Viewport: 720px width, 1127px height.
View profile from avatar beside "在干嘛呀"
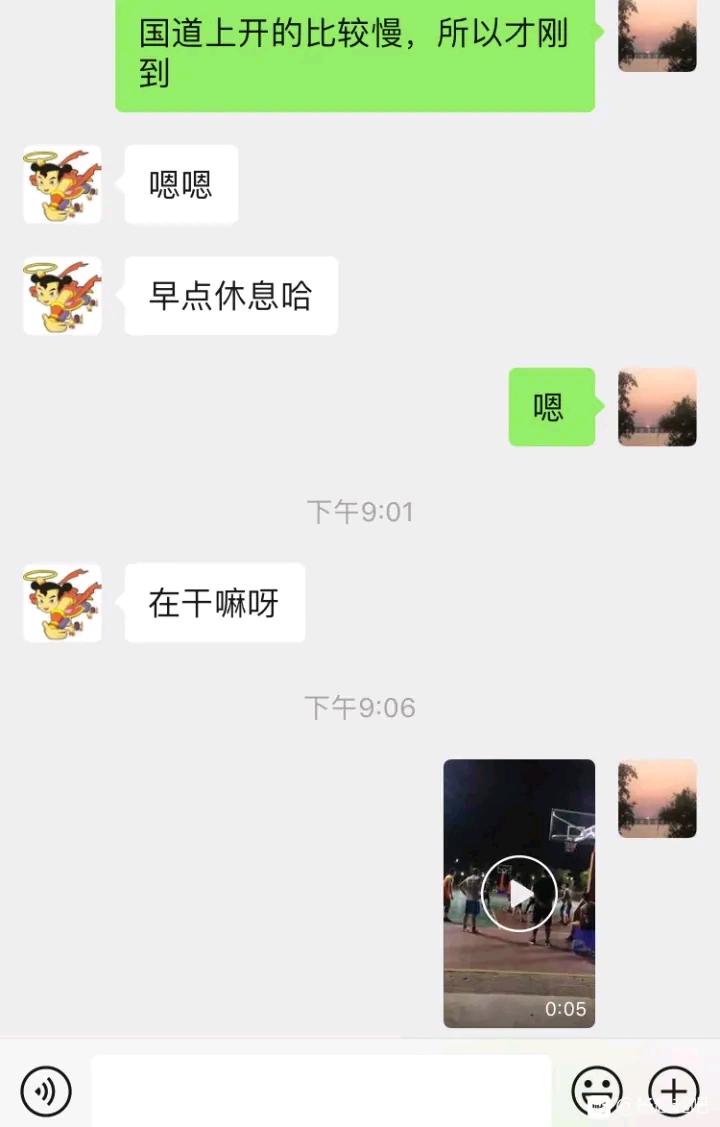click(x=62, y=603)
